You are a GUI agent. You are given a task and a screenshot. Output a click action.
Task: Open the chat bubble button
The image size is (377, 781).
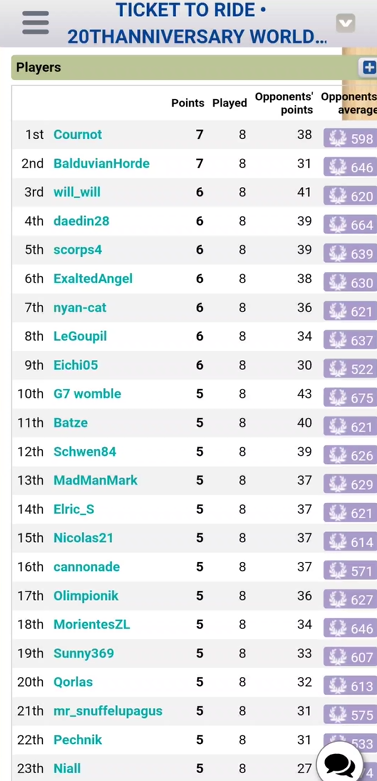[x=340, y=763]
